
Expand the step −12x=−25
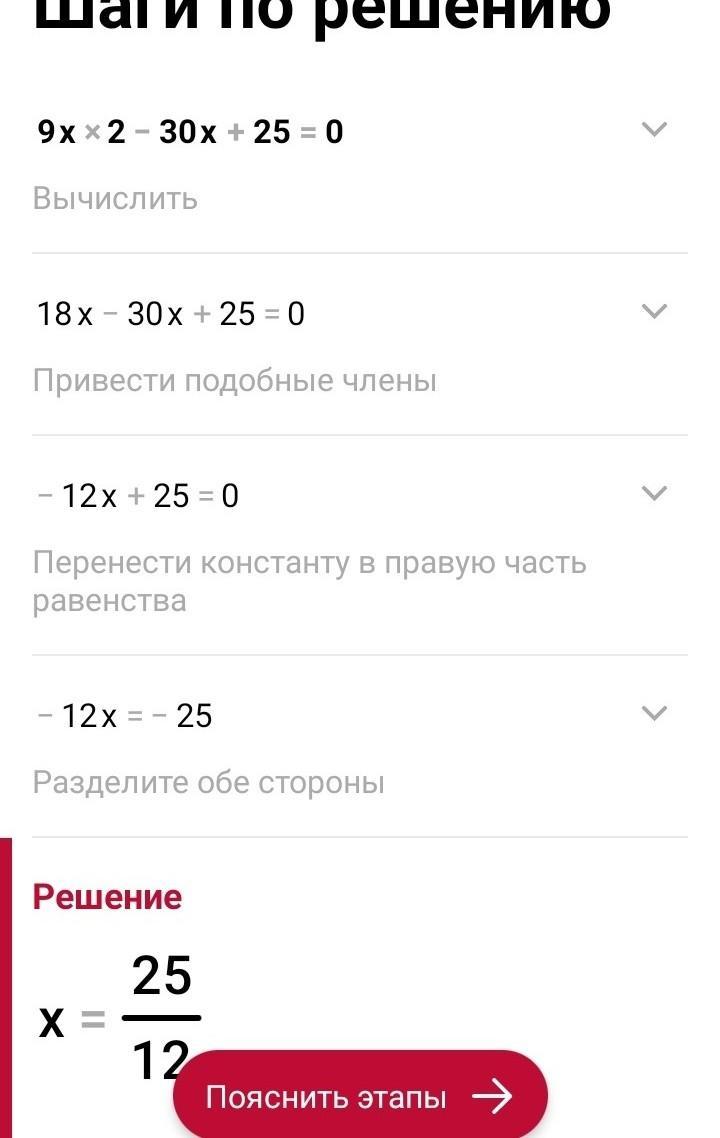[653, 714]
